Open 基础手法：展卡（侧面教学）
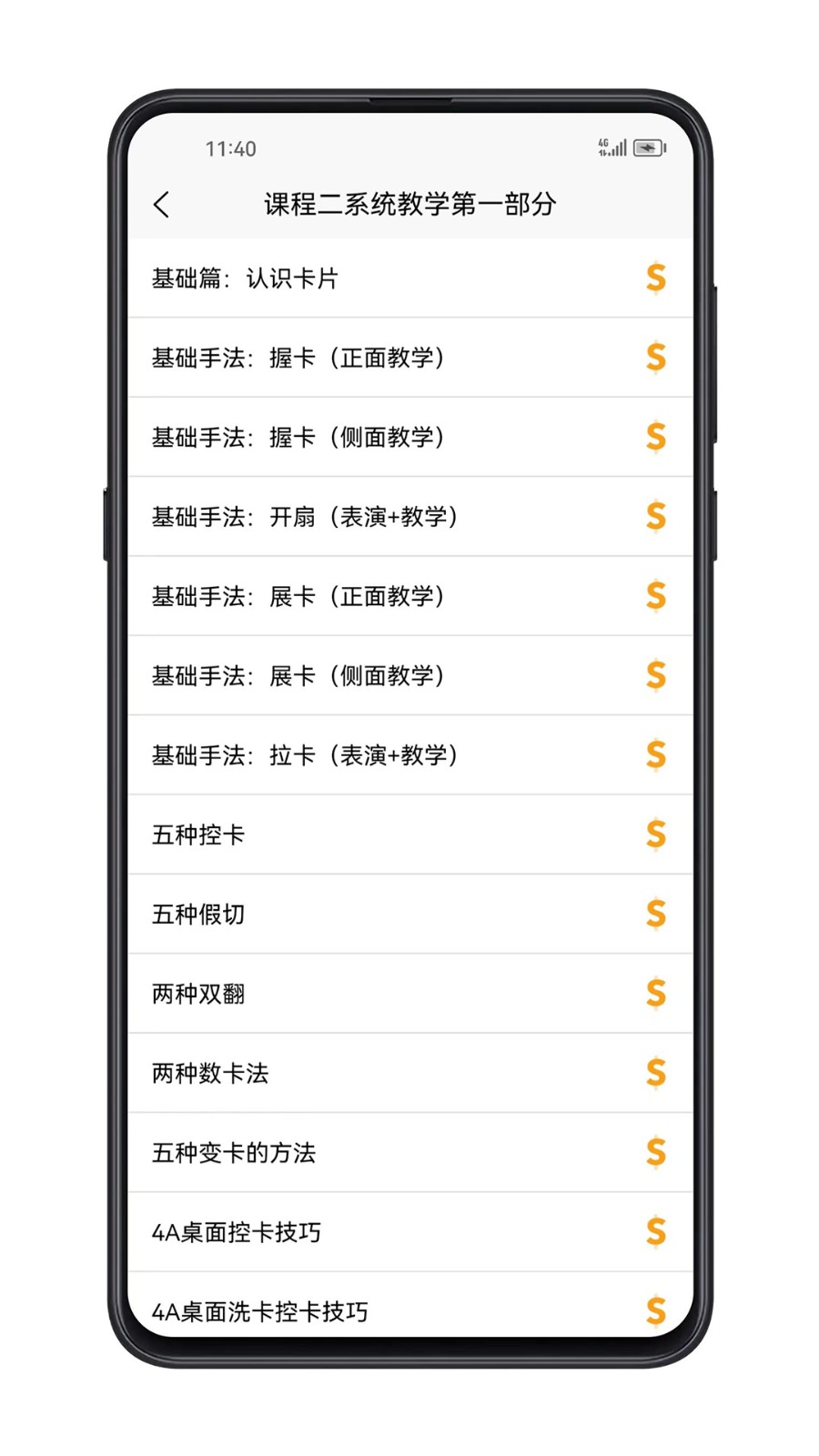This screenshot has width=819, height=1456. tap(298, 676)
